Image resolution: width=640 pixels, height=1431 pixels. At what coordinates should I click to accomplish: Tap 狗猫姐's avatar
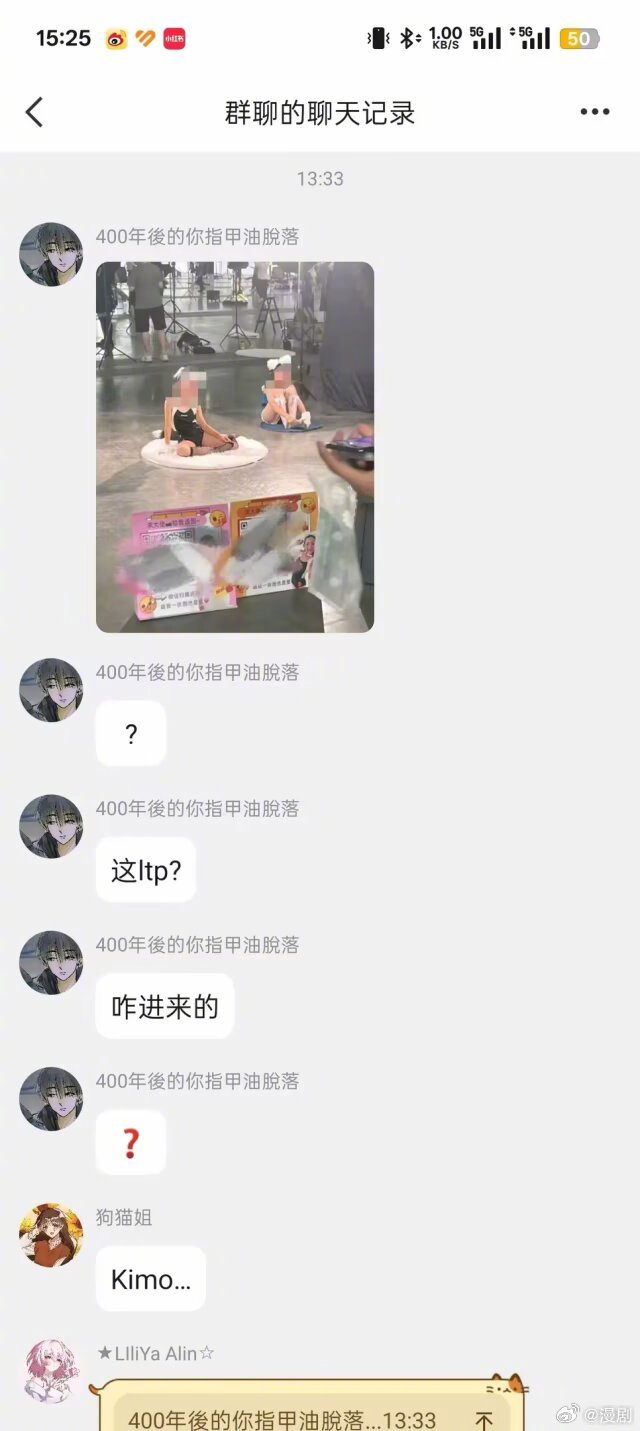pyautogui.click(x=51, y=1235)
